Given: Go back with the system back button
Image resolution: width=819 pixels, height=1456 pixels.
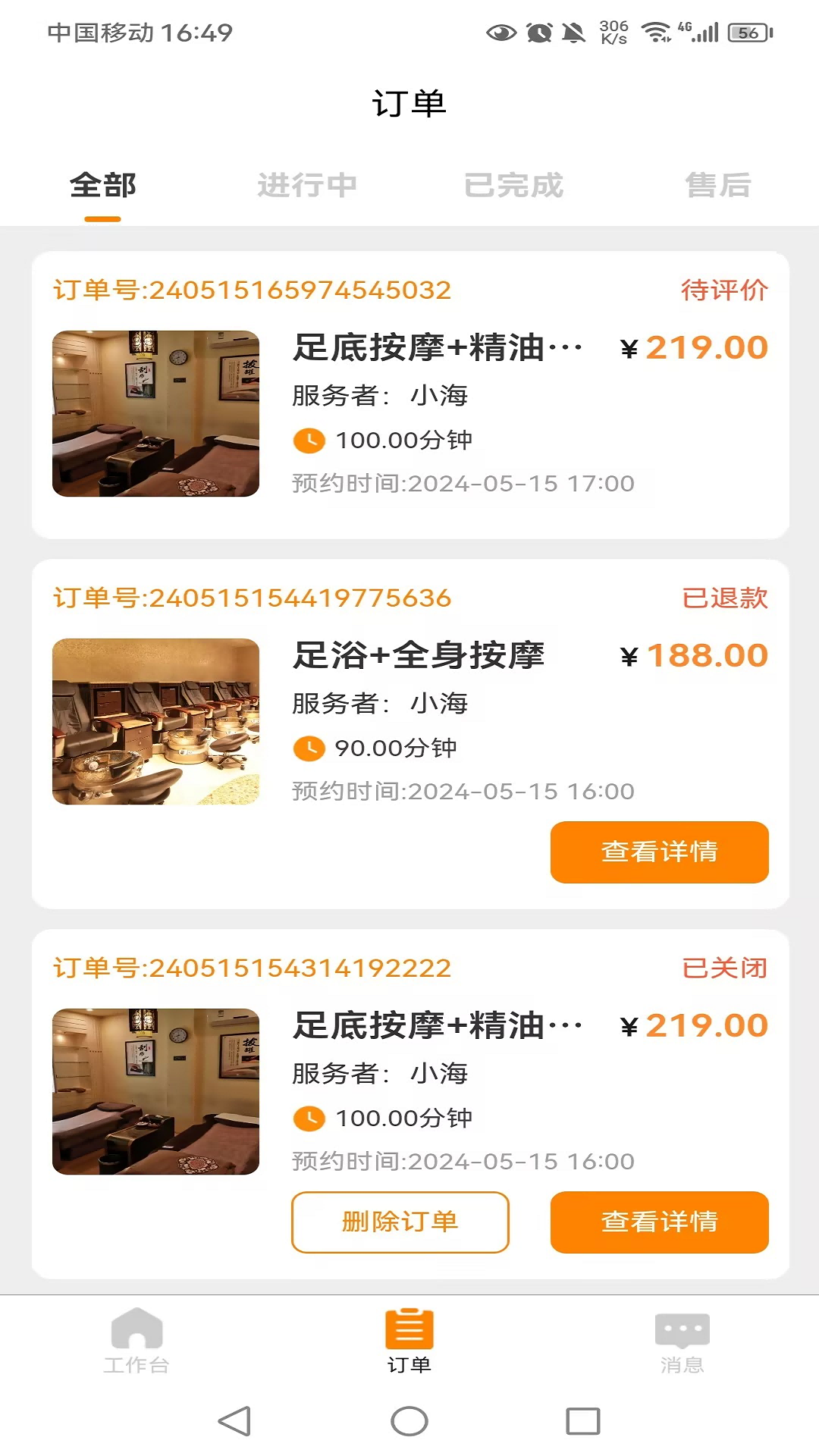Looking at the screenshot, I should coord(234,1420).
